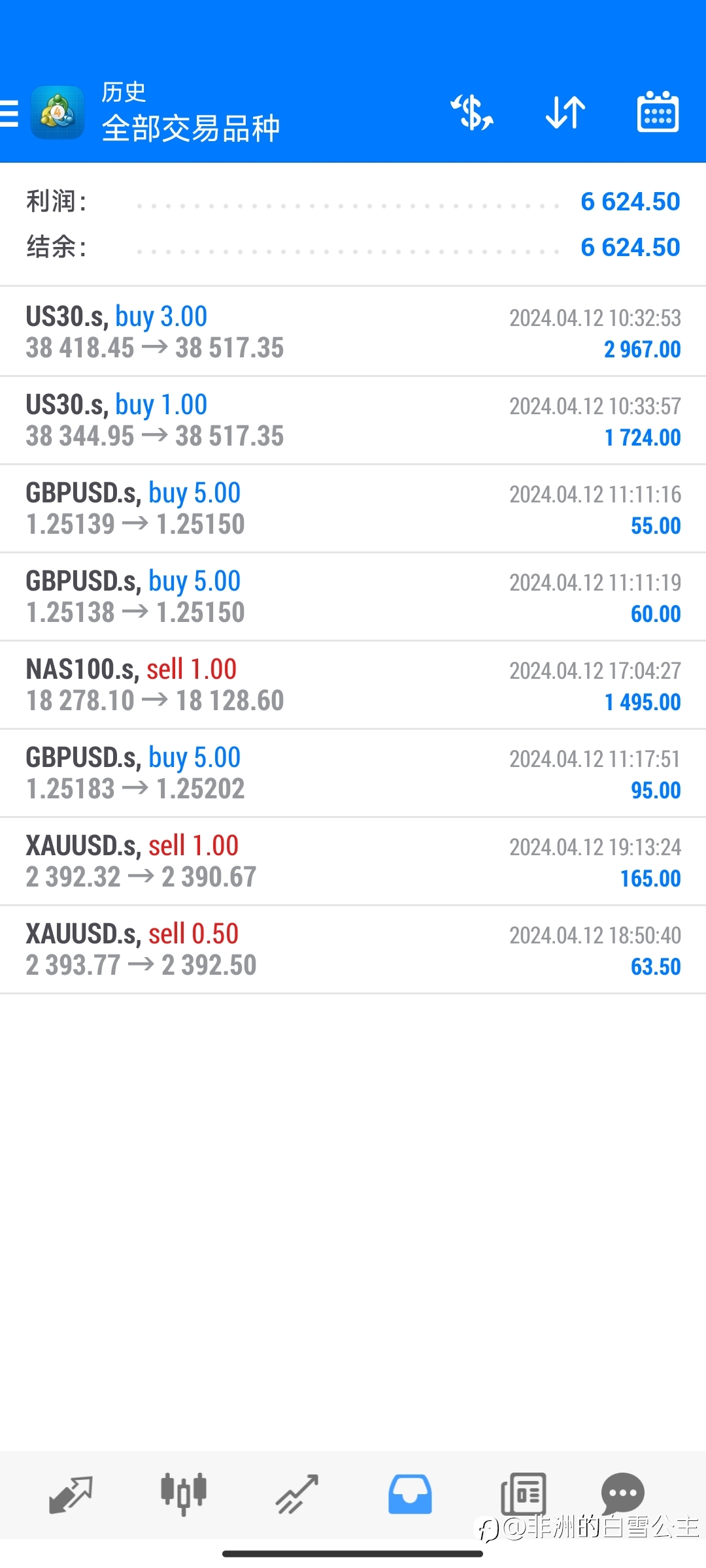Open the GBPUSD.s trade with profit 55.00

(x=353, y=508)
